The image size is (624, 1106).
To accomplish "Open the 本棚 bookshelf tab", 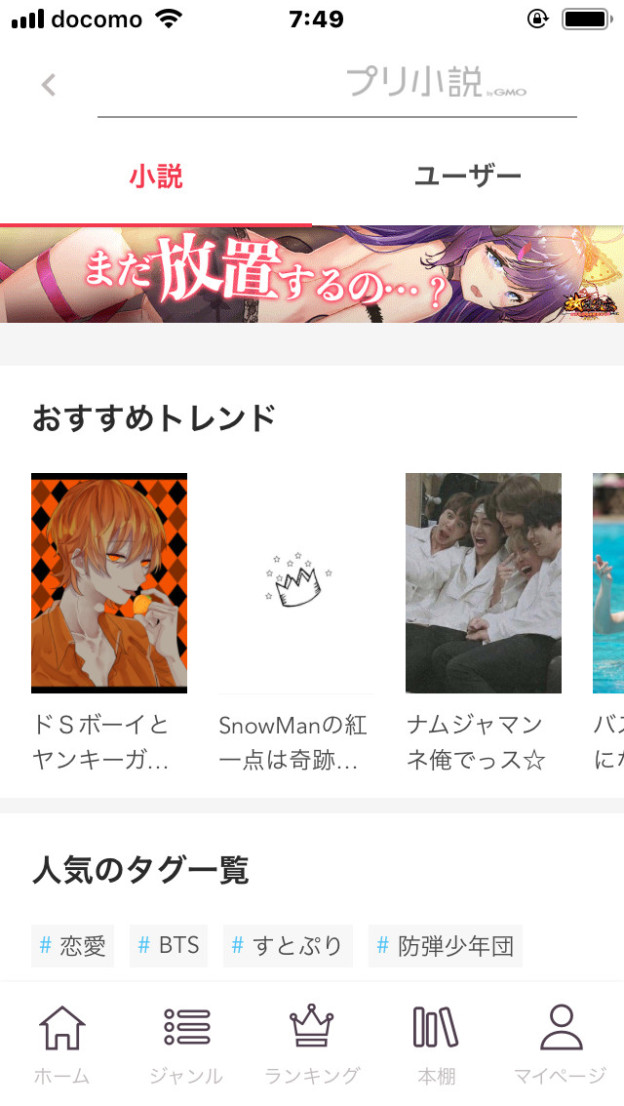I will click(x=436, y=1044).
